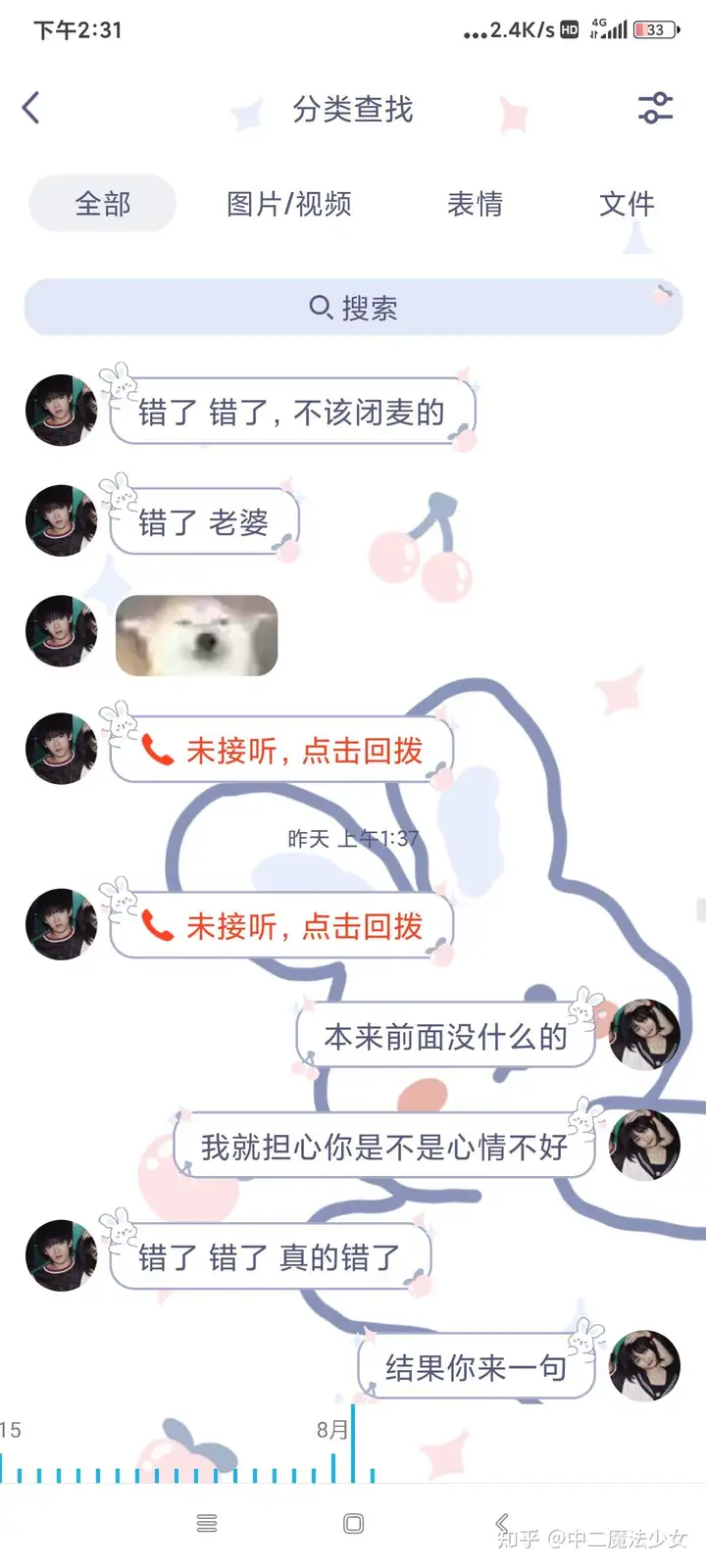Open recent apps from navigation bar
The height and width of the screenshot is (1568, 706).
tap(207, 1523)
